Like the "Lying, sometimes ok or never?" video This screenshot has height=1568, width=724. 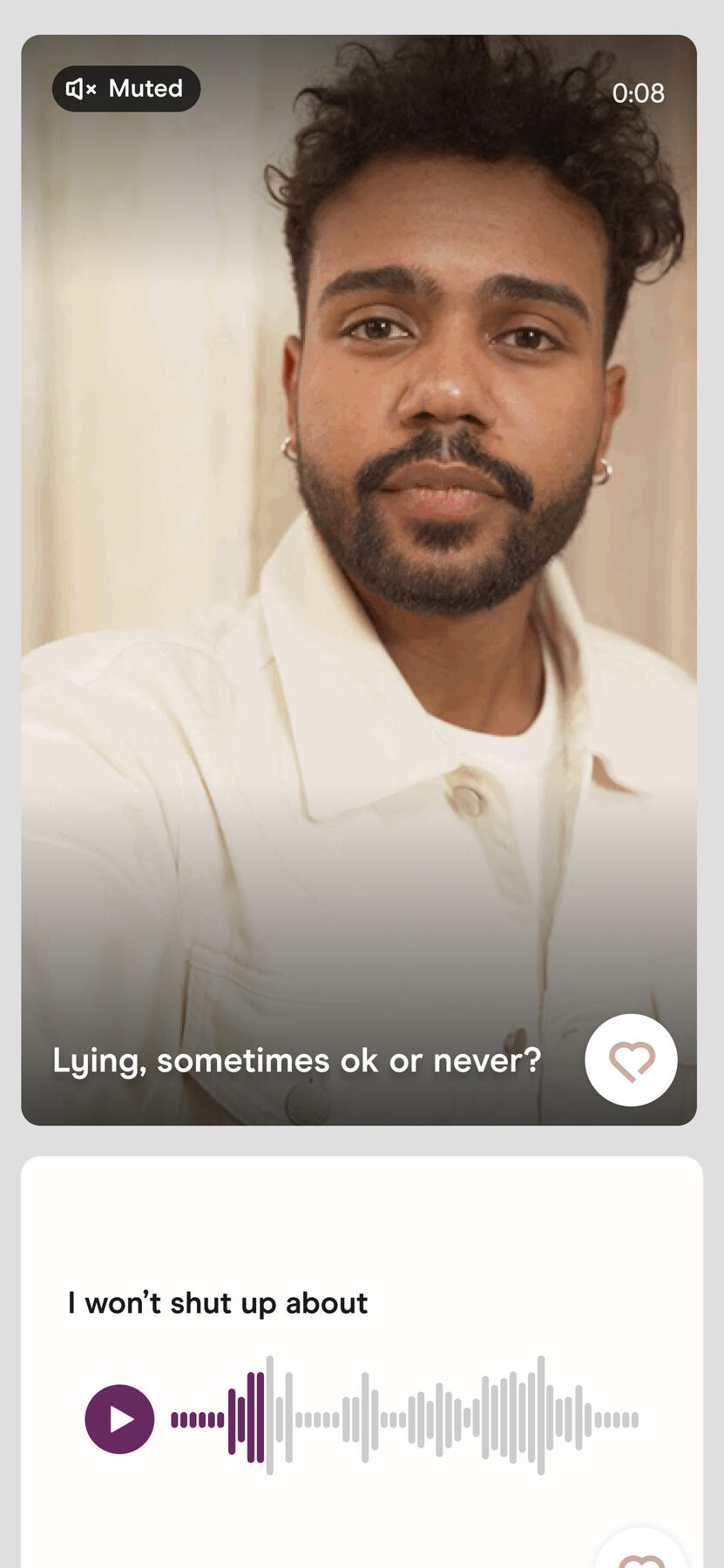coord(631,1060)
